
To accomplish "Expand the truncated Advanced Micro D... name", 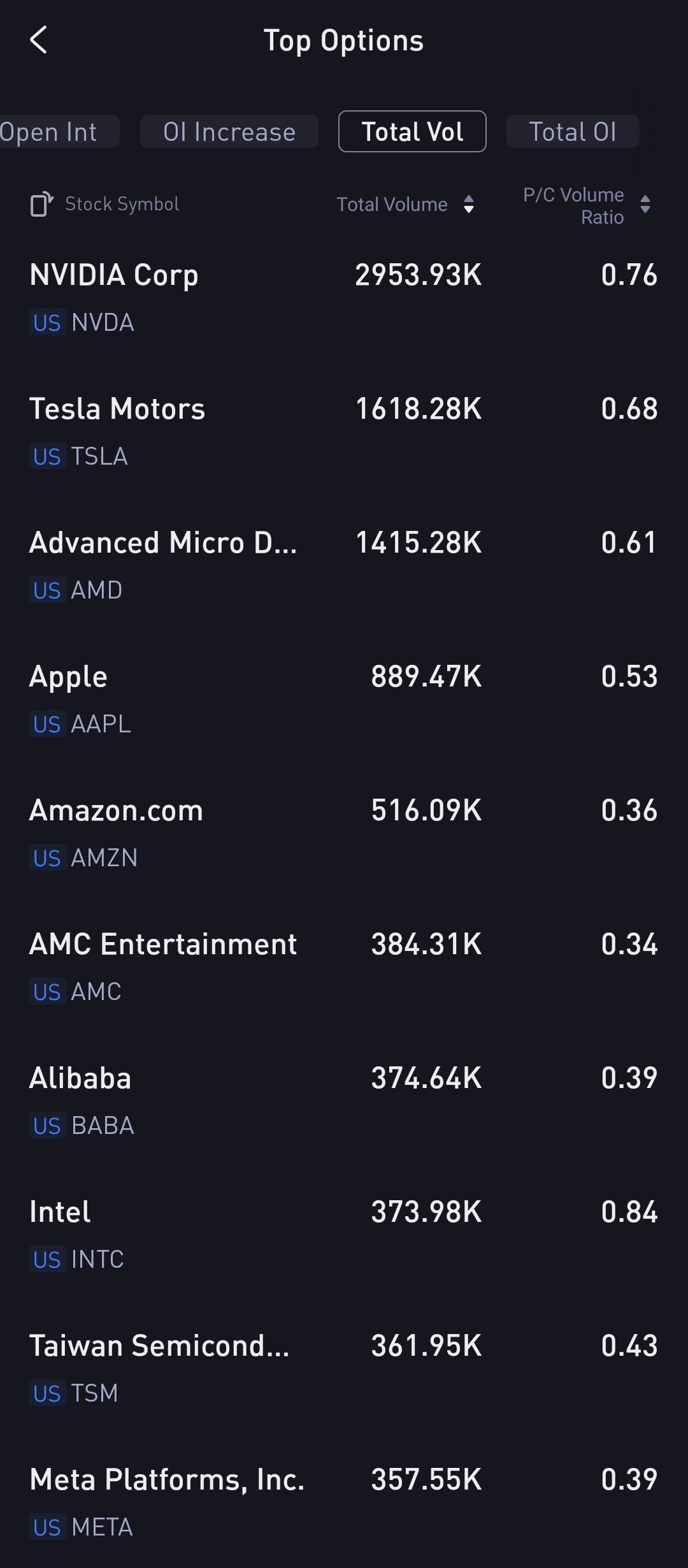I will coord(163,542).
